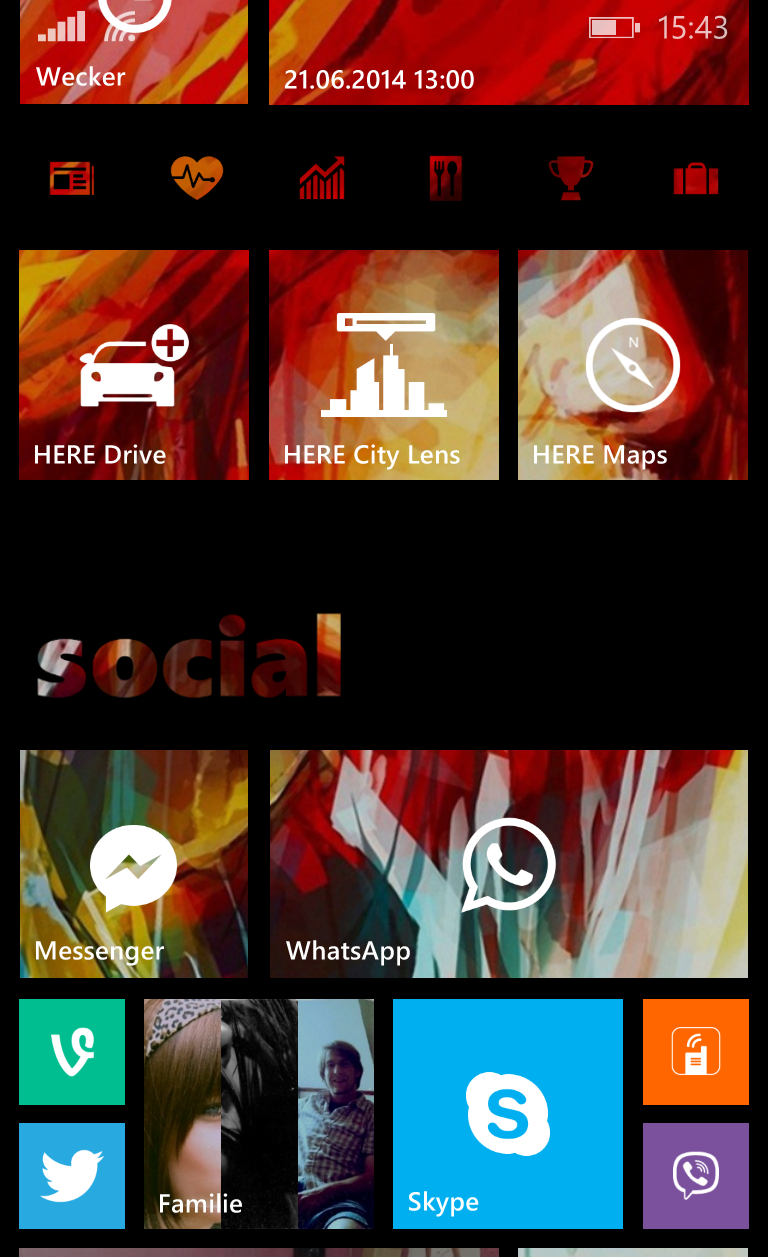Open the news app icon
This screenshot has width=768, height=1257.
coord(72,179)
